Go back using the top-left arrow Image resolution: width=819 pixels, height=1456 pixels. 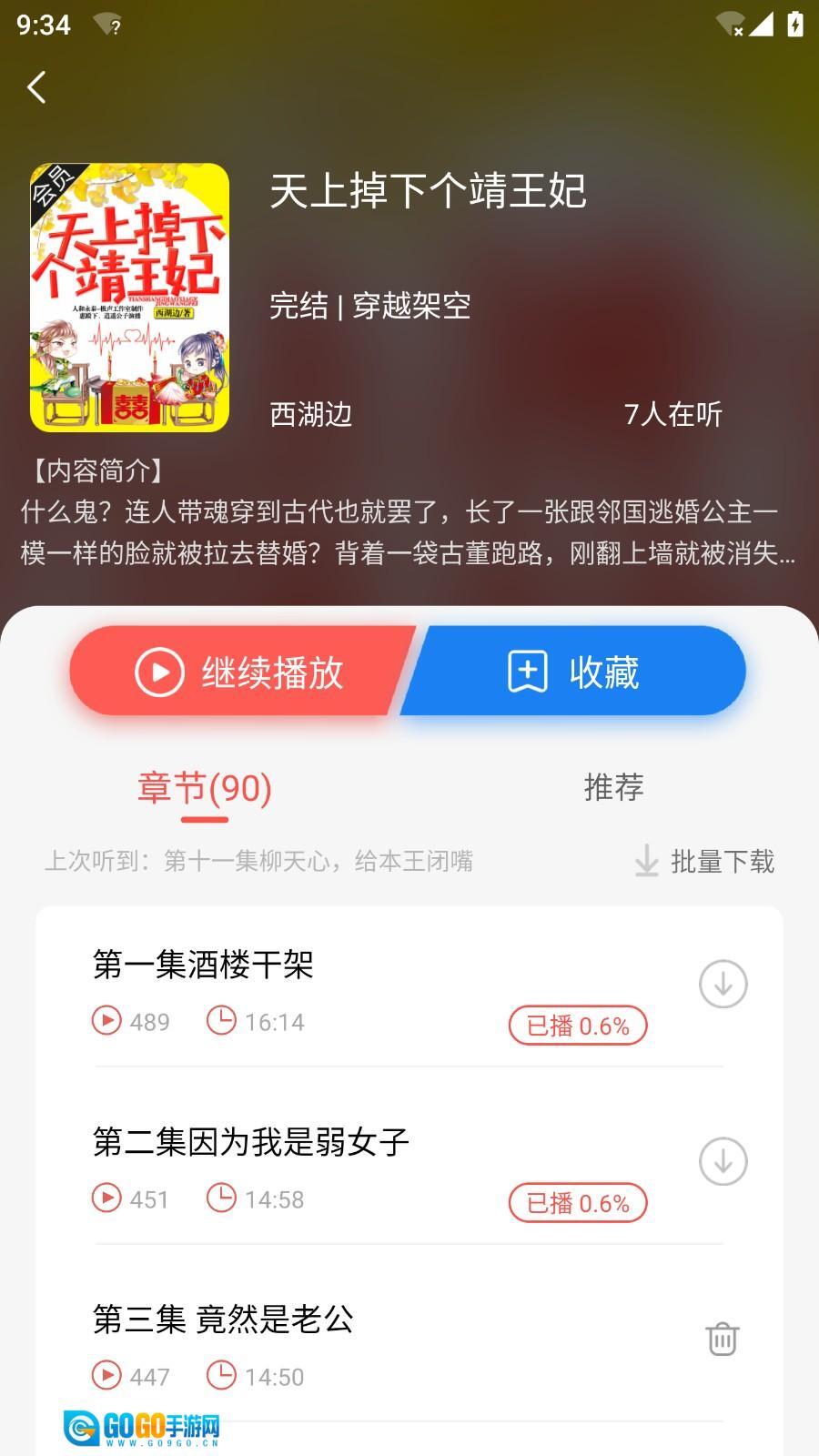click(x=37, y=87)
